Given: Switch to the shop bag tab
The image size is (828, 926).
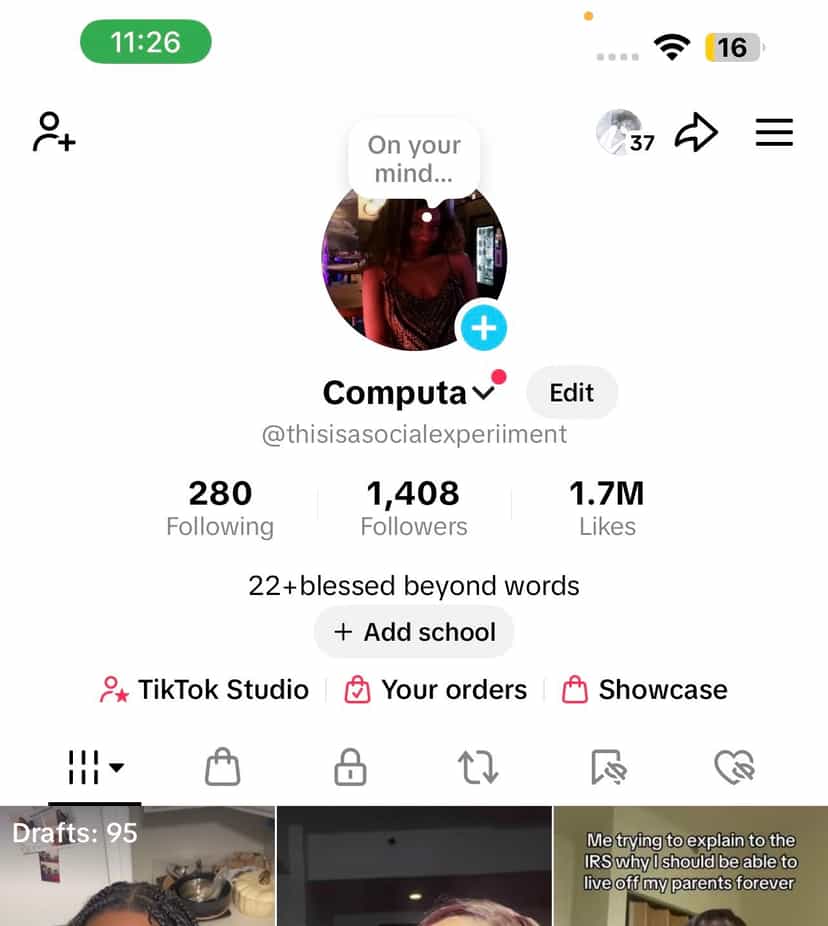Looking at the screenshot, I should [222, 768].
